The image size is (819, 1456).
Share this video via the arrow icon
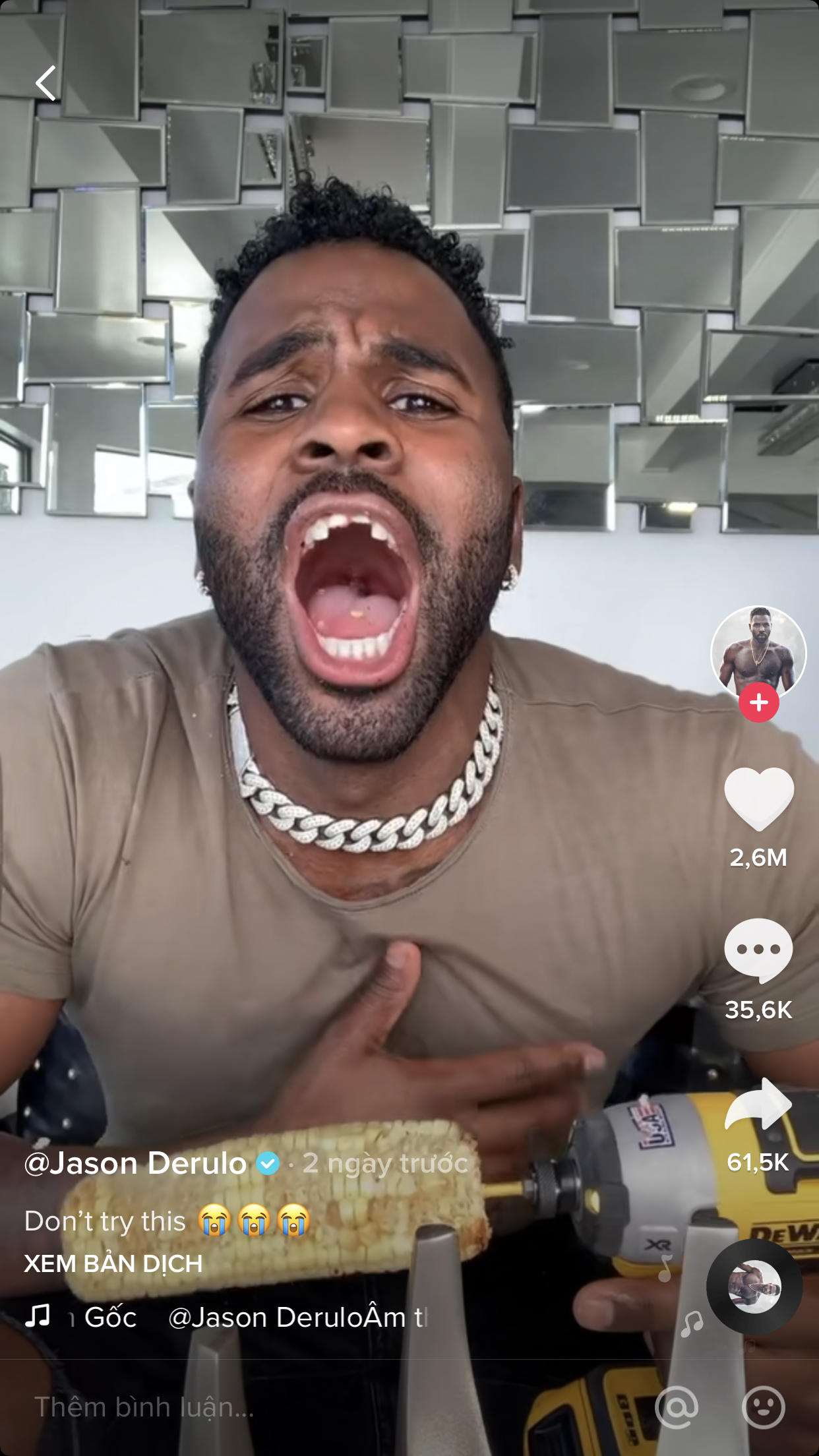click(758, 1105)
